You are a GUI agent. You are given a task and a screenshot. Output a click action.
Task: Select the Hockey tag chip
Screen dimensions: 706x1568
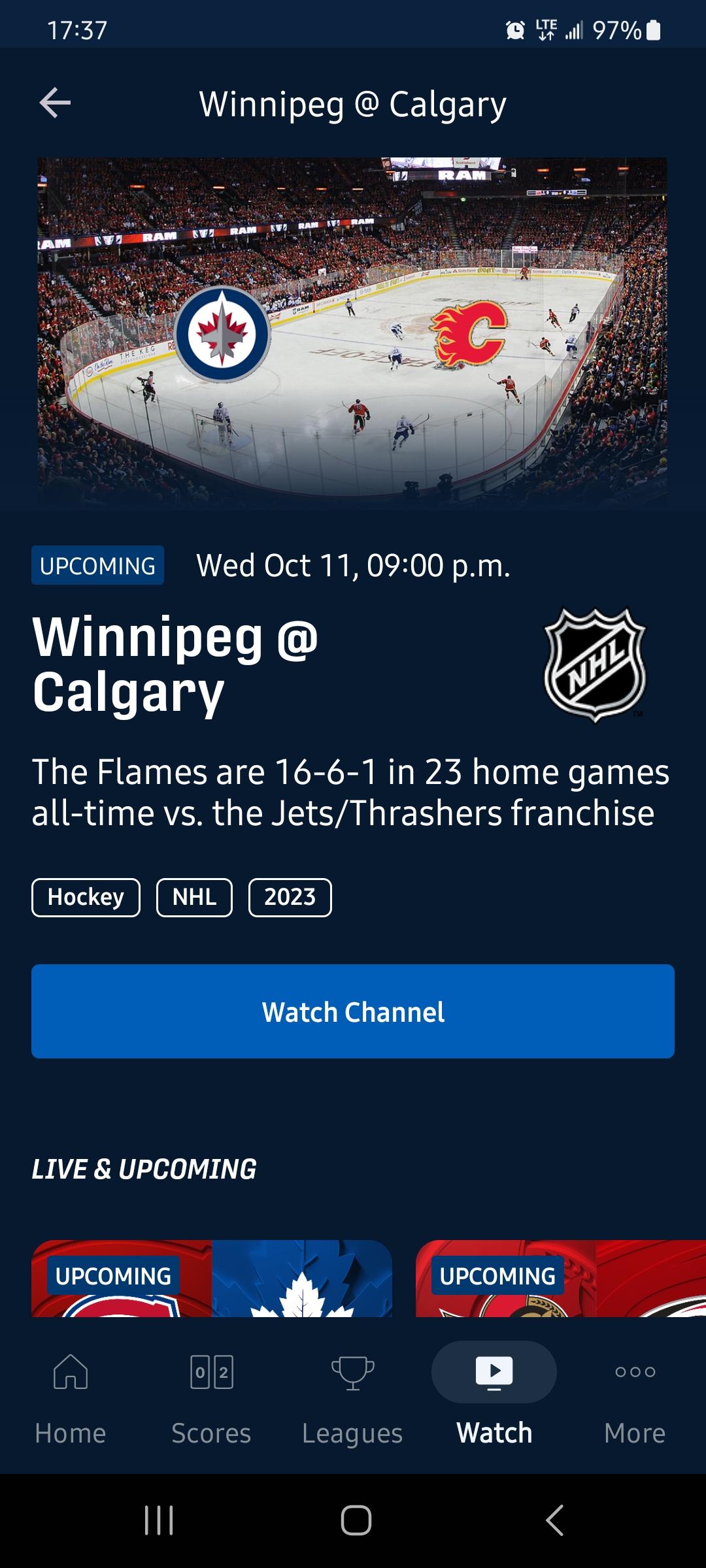[x=86, y=898]
